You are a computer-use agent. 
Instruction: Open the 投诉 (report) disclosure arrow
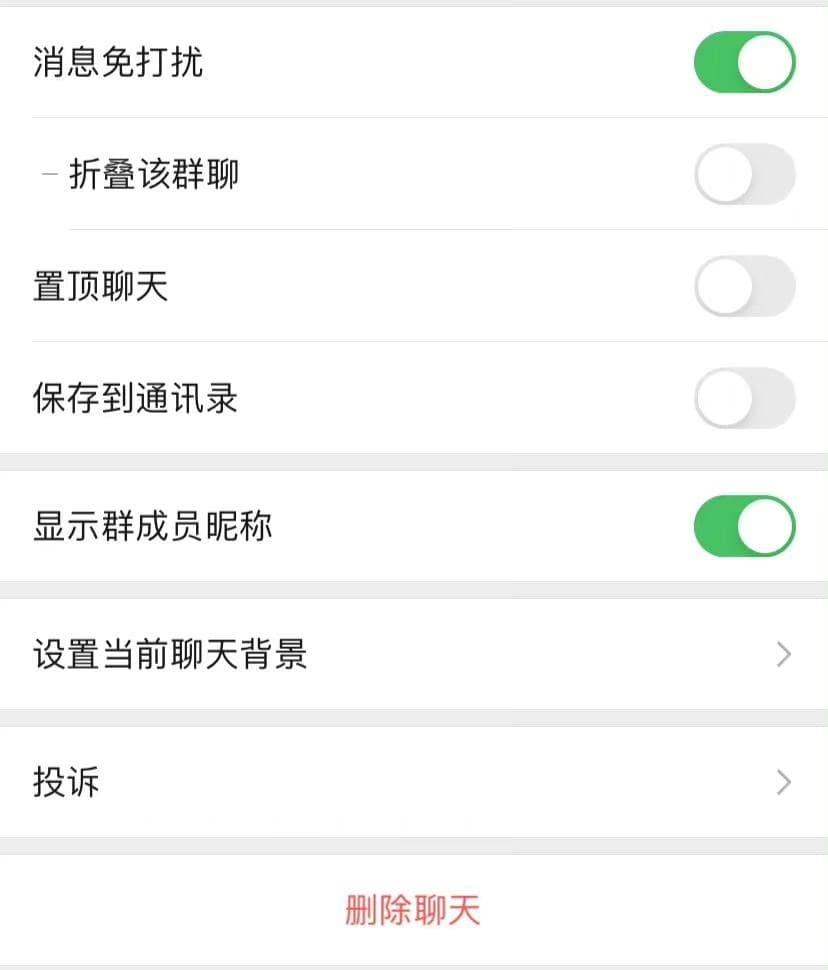tap(784, 783)
